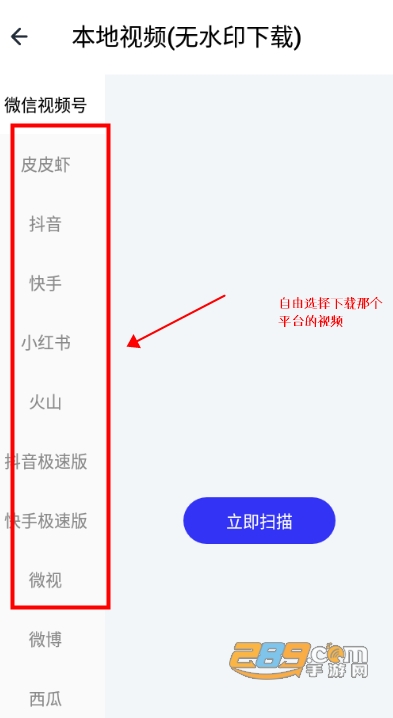Switch to 微博 videos
This screenshot has width=393, height=718.
pyautogui.click(x=46, y=639)
